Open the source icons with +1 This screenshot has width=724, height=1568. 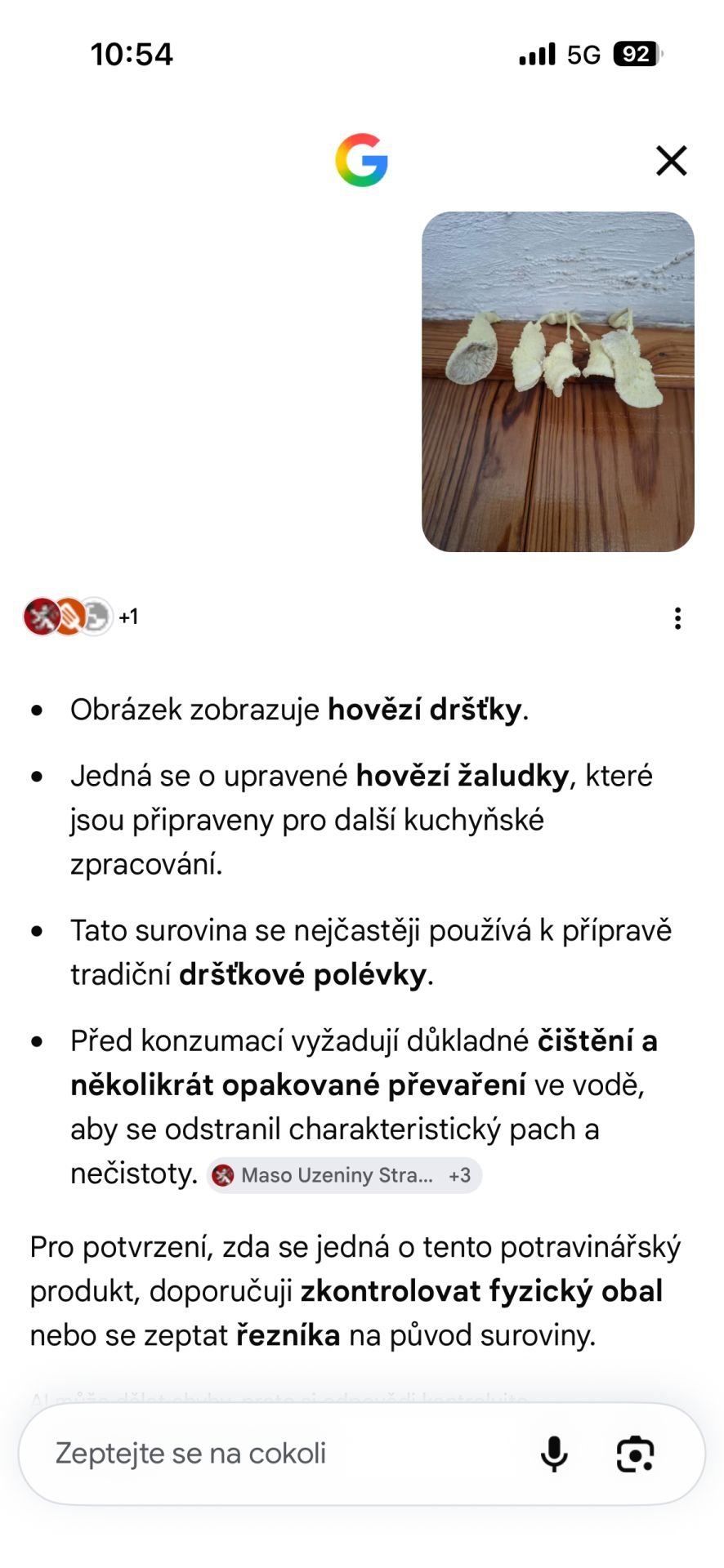pos(81,617)
